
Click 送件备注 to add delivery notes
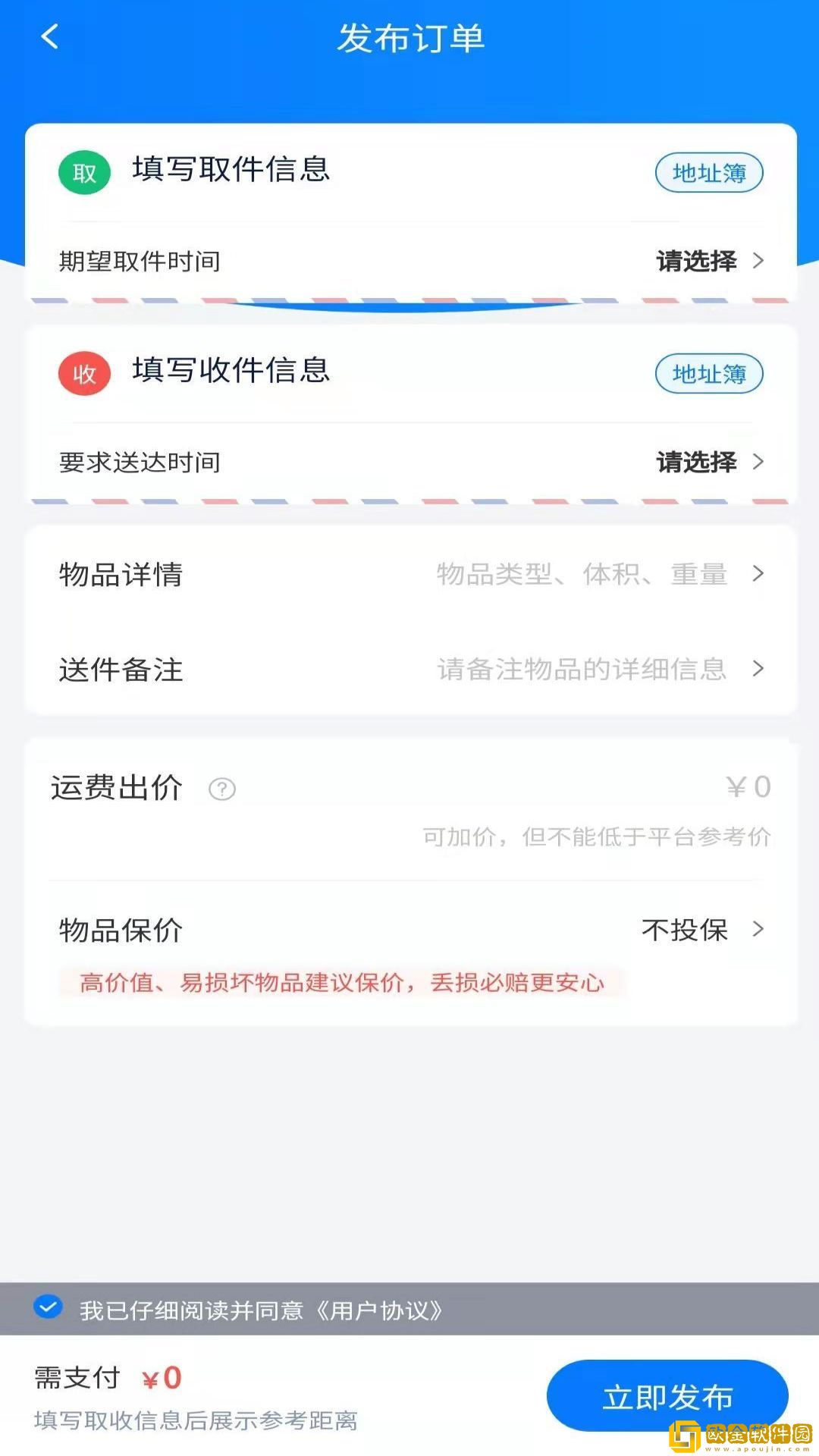click(x=120, y=670)
